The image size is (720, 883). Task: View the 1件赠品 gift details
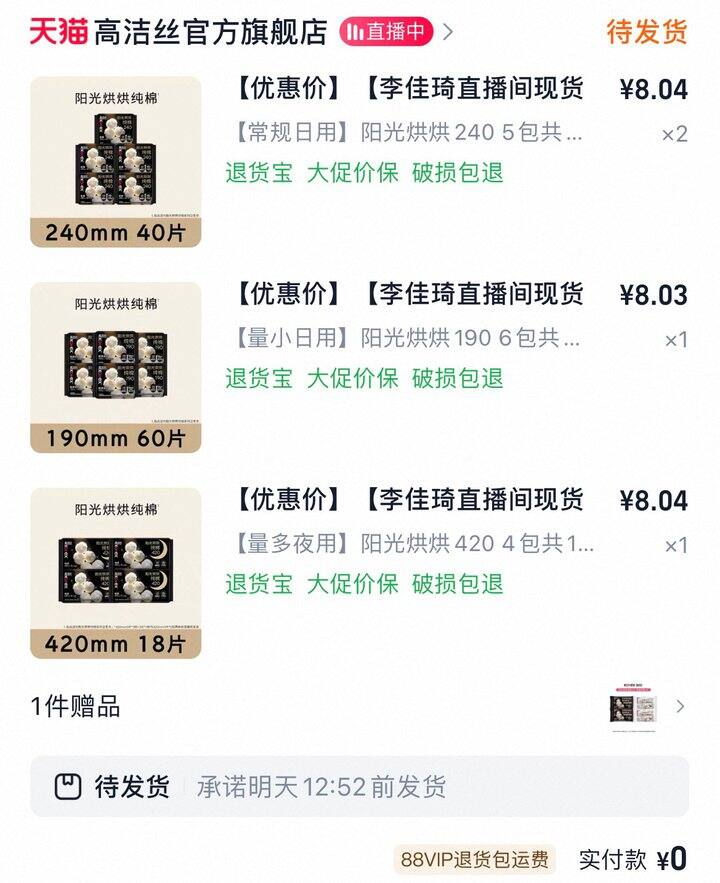pyautogui.click(x=360, y=707)
